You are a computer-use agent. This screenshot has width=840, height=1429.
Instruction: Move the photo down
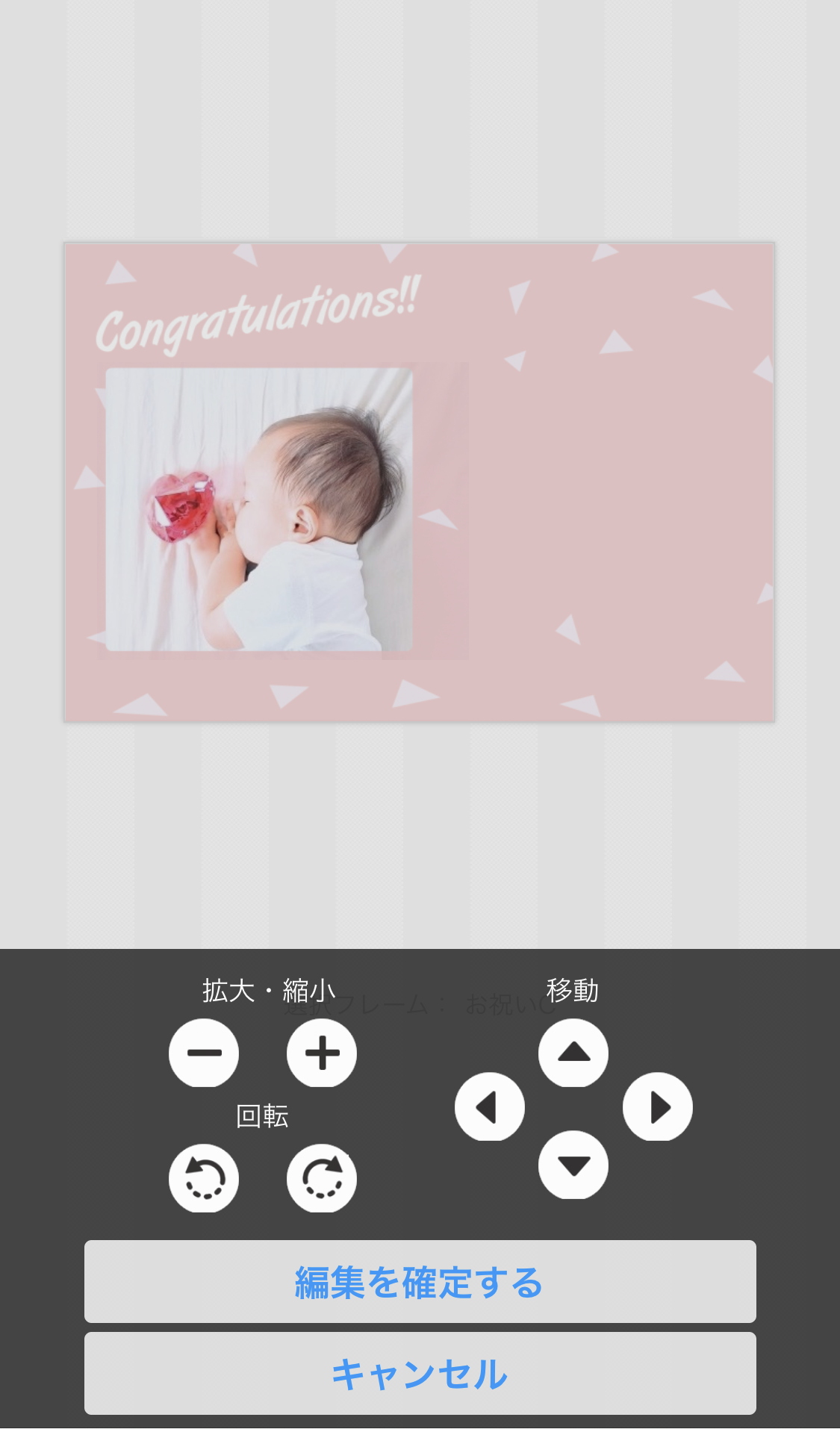click(573, 1165)
